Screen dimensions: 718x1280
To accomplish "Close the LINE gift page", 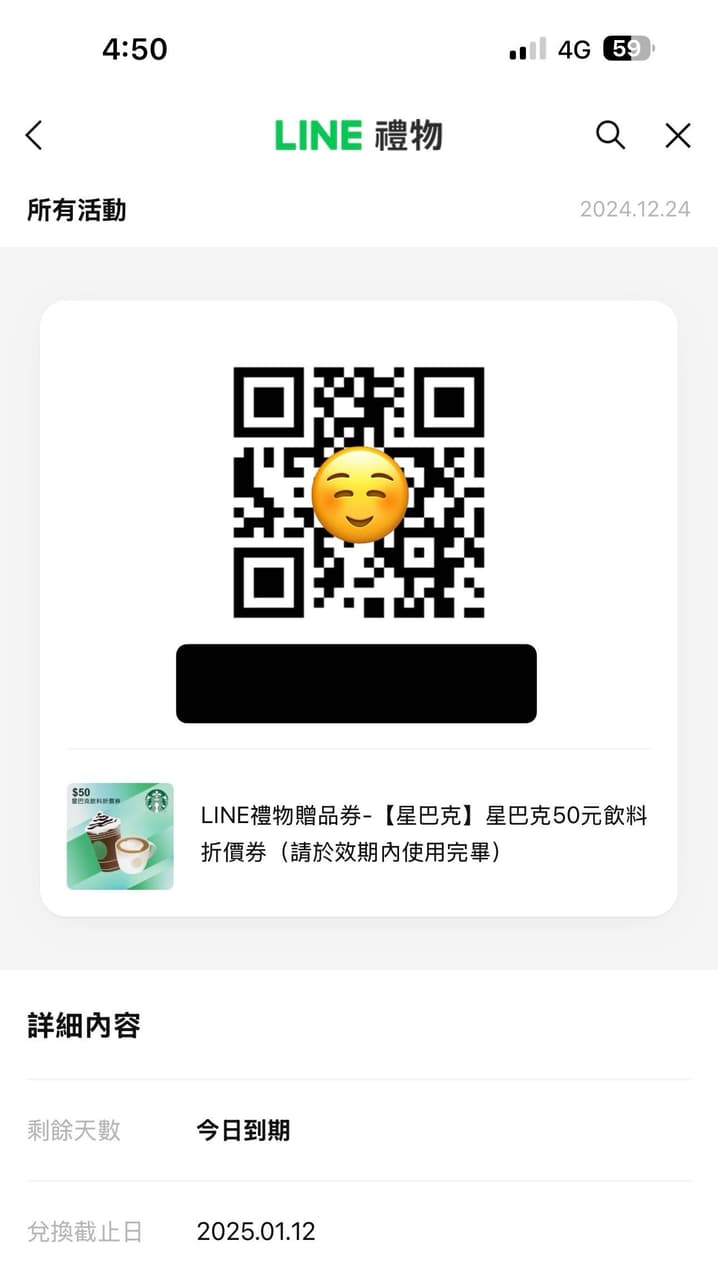I will [678, 136].
